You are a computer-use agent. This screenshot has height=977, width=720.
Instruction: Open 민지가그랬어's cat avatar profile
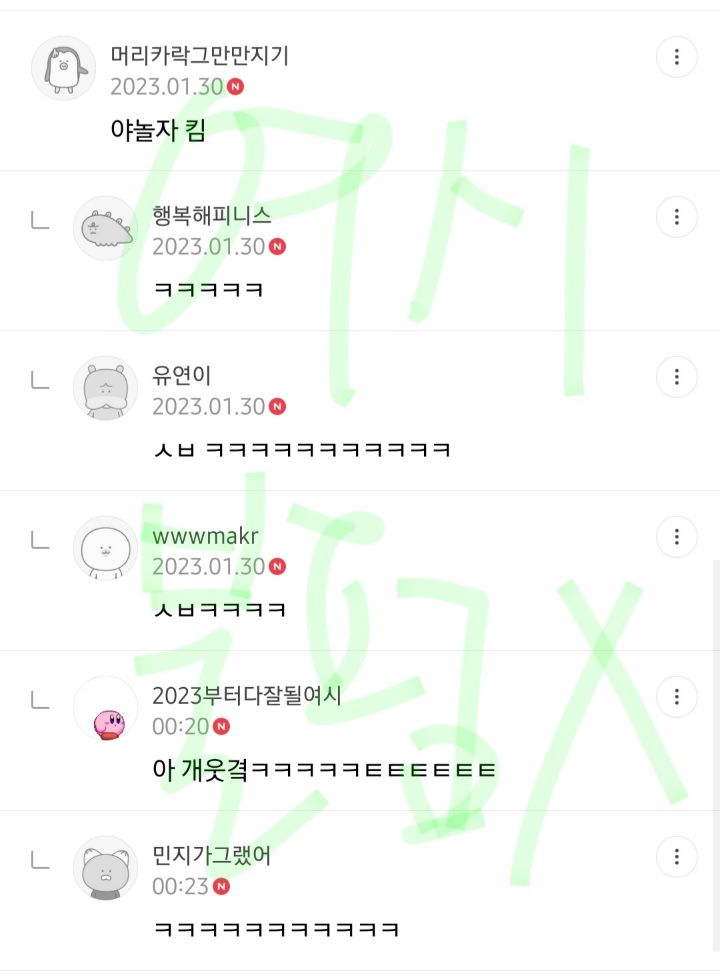tap(105, 868)
